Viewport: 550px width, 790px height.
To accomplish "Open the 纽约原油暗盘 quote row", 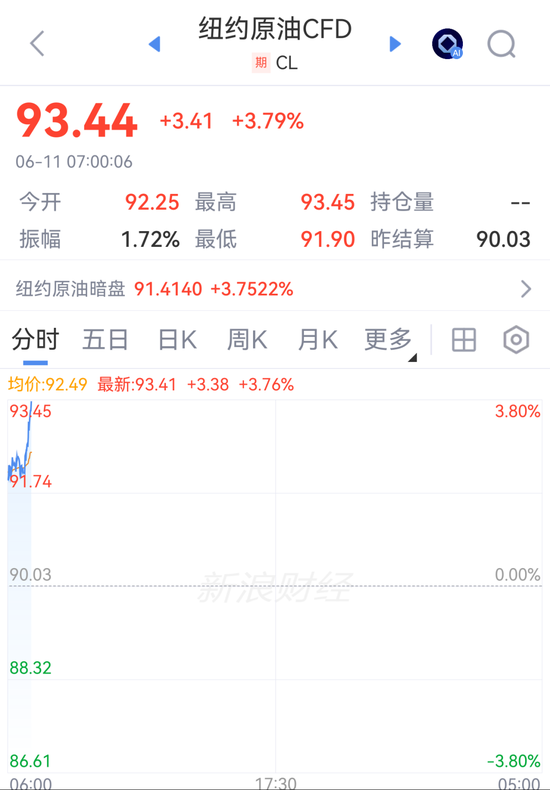I will tap(275, 289).
